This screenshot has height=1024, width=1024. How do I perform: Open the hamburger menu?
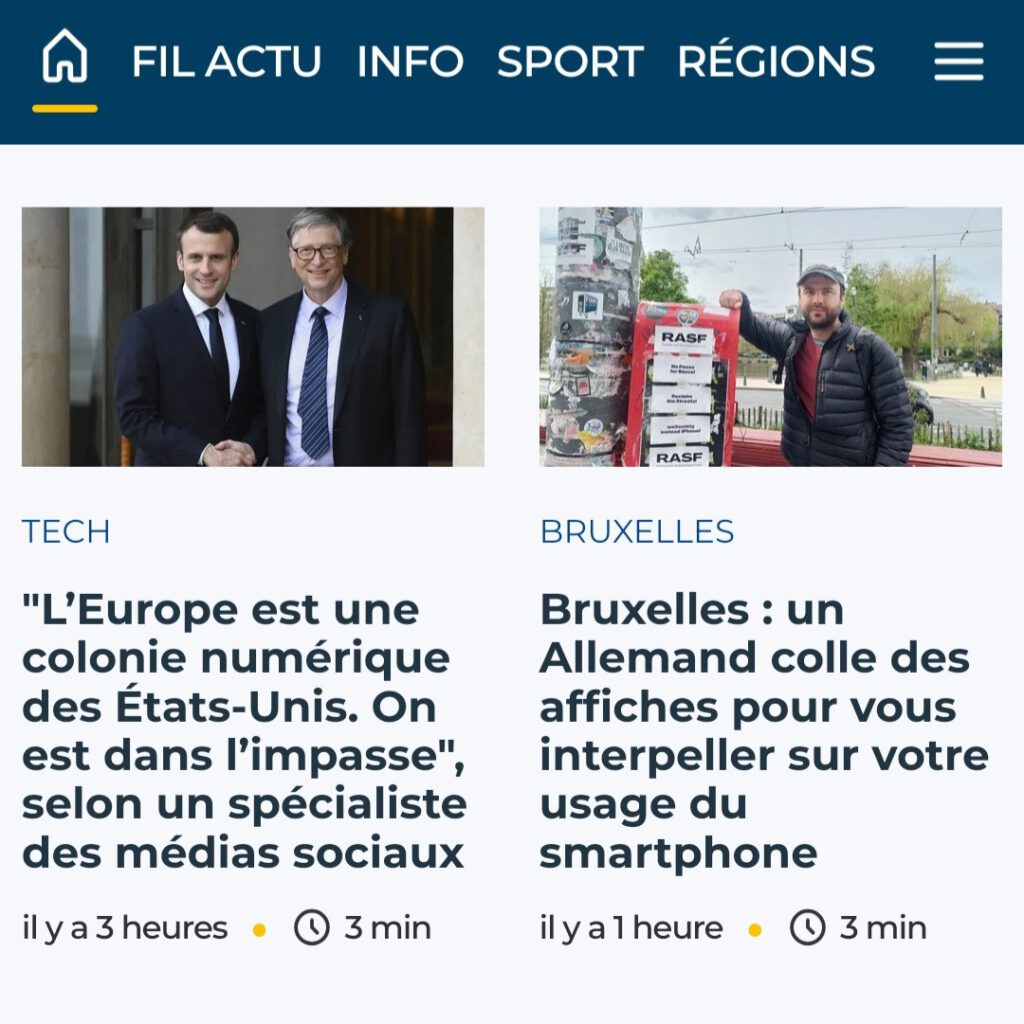[958, 62]
